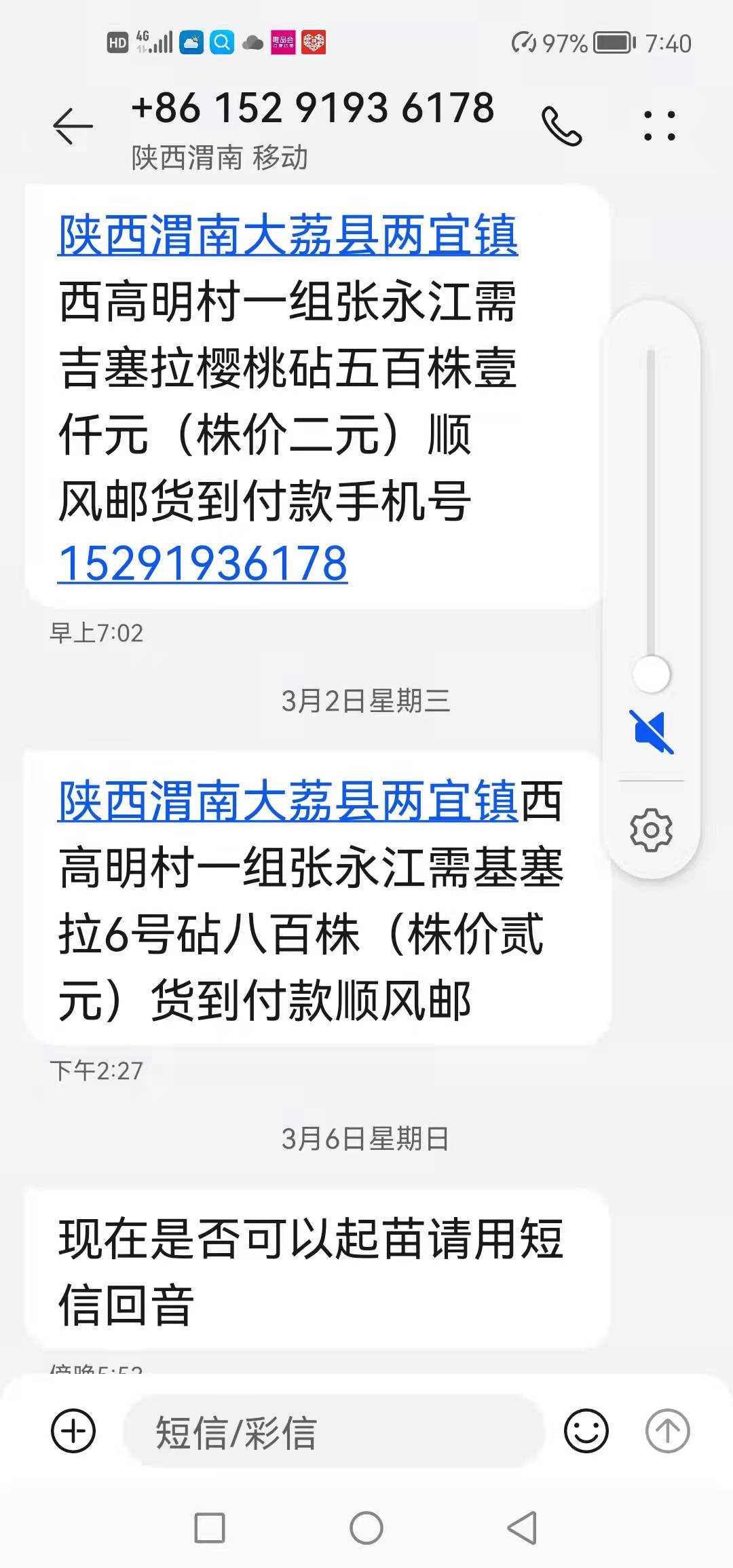The width and height of the screenshot is (733, 1568).
Task: Focus the 短信/彩信 message input field
Action: point(334,1431)
